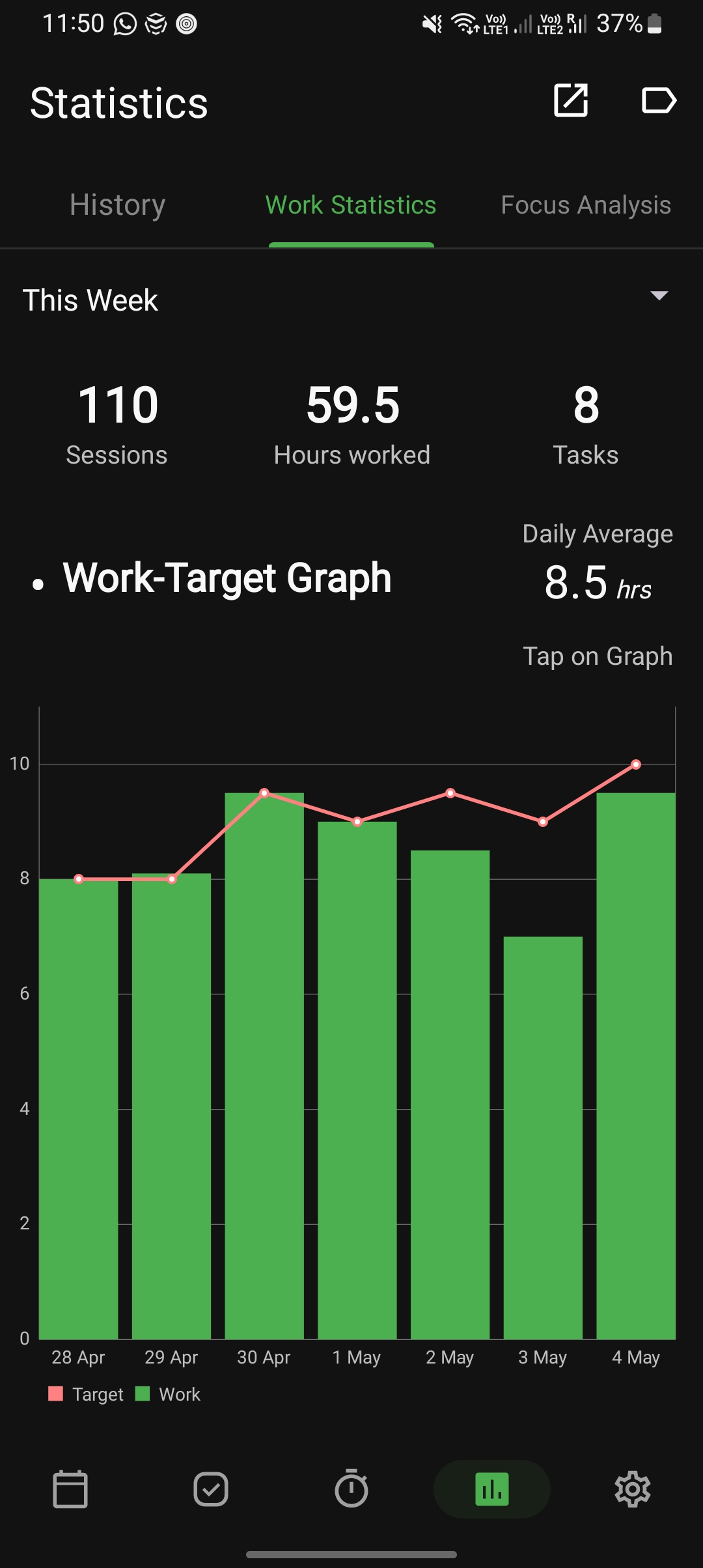Open the export/share icon in the header
Viewport: 703px width, 1568px height.
pos(571,100)
